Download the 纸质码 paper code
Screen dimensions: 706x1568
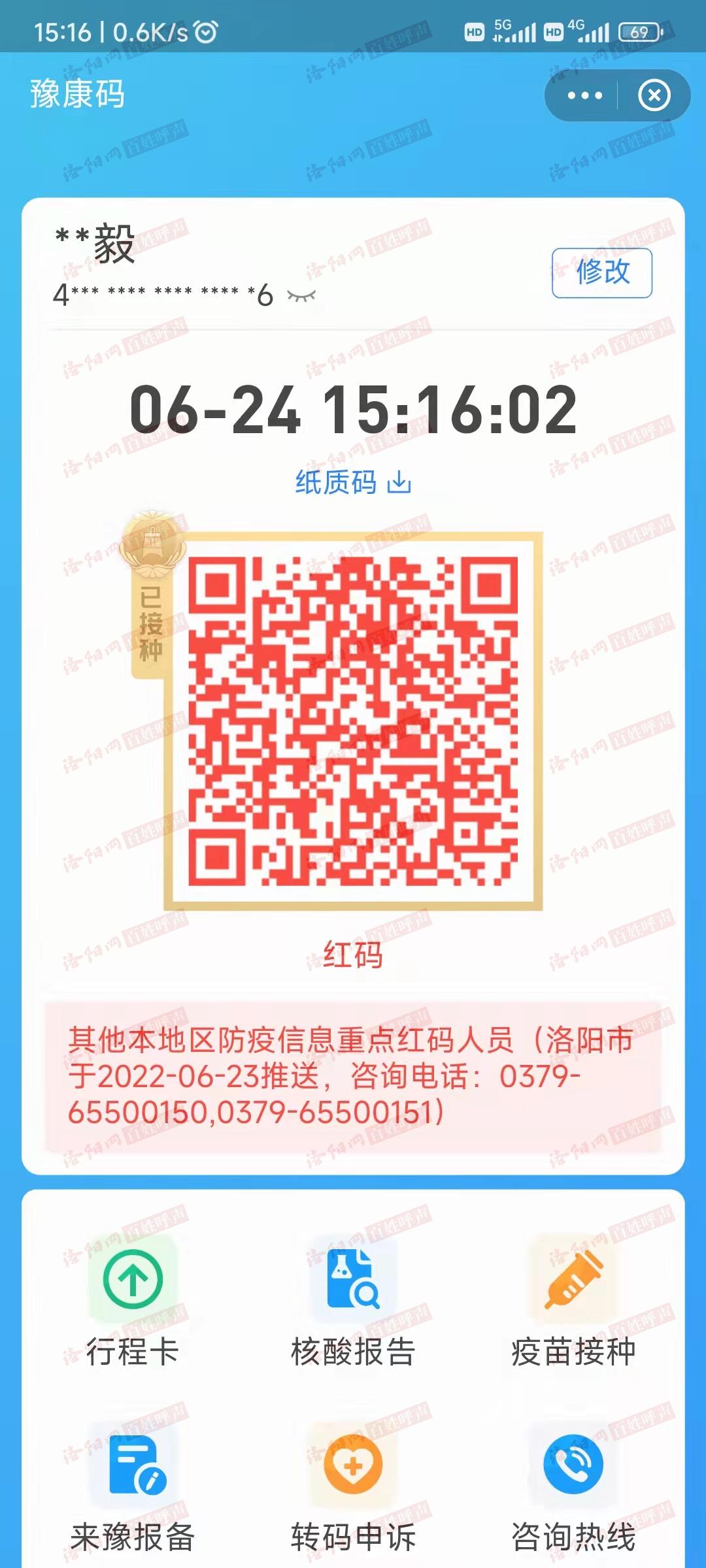click(x=353, y=483)
